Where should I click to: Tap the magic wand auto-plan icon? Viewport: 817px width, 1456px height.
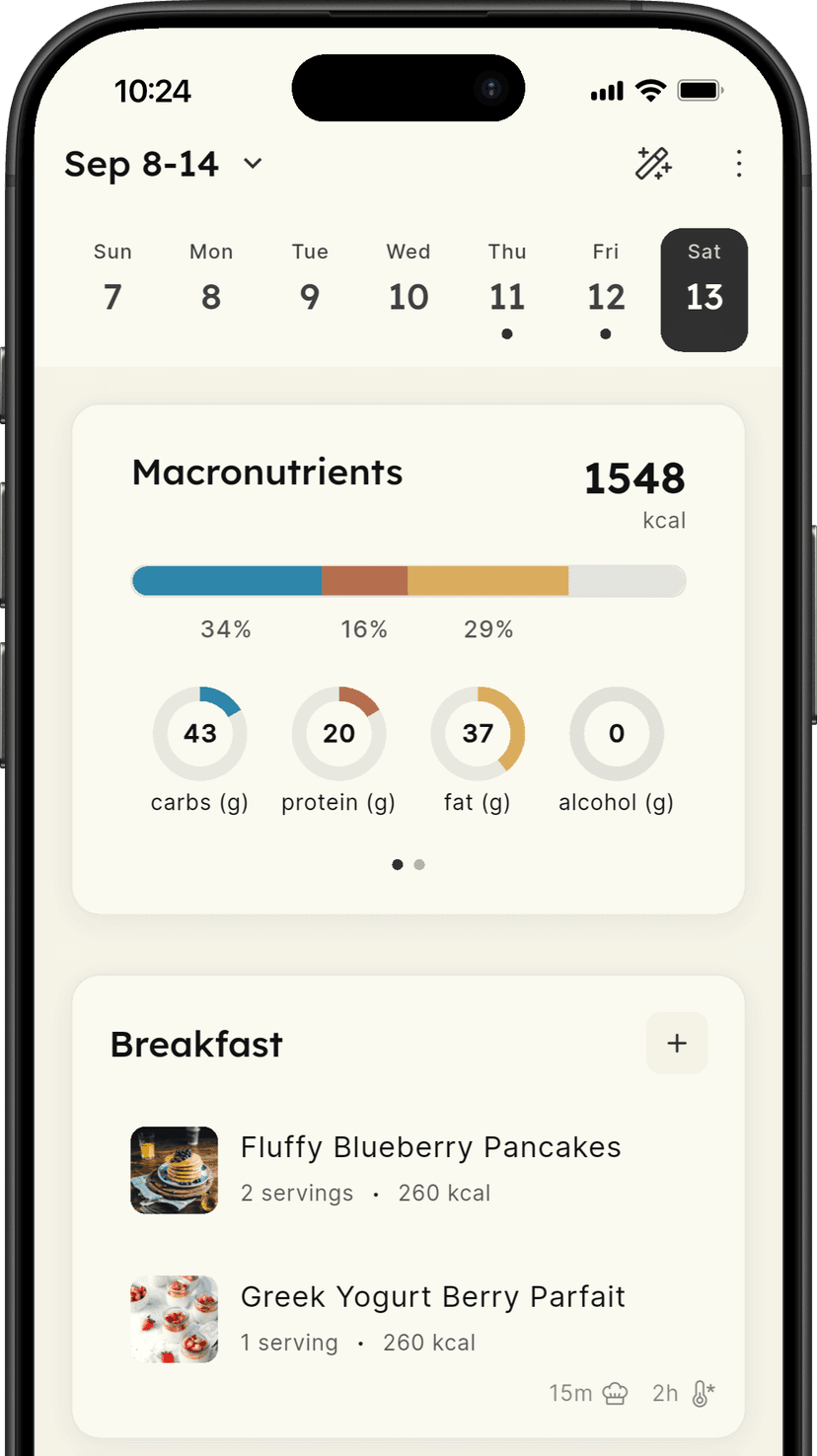[x=652, y=164]
